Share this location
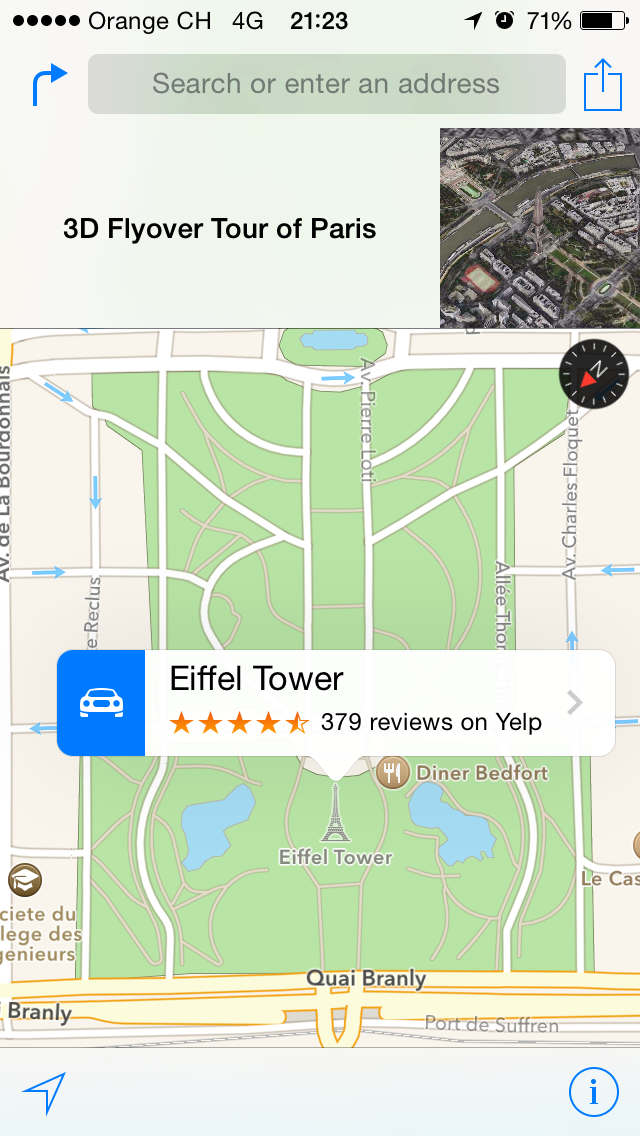Viewport: 640px width, 1136px height. [602, 84]
